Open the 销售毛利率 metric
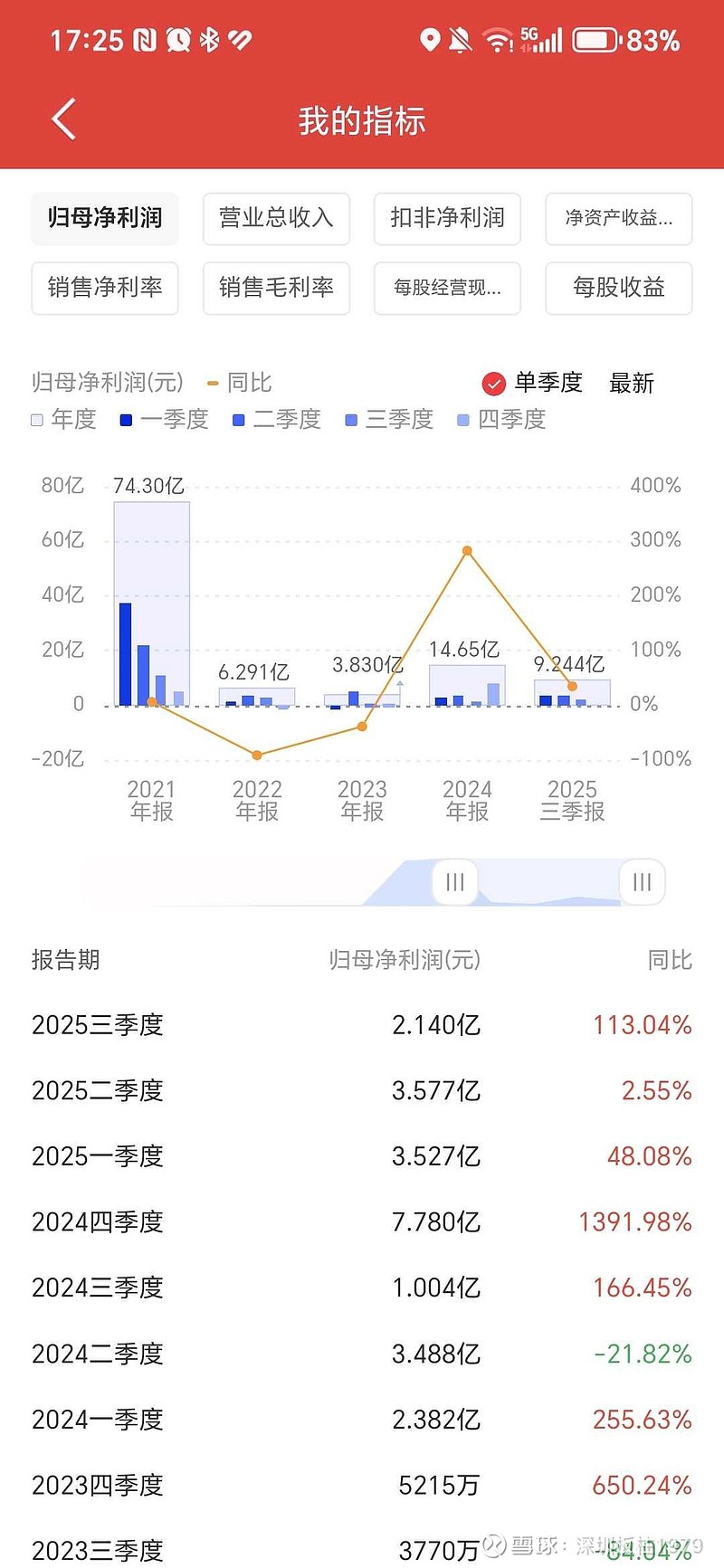This screenshot has height=1568, width=724. click(276, 288)
